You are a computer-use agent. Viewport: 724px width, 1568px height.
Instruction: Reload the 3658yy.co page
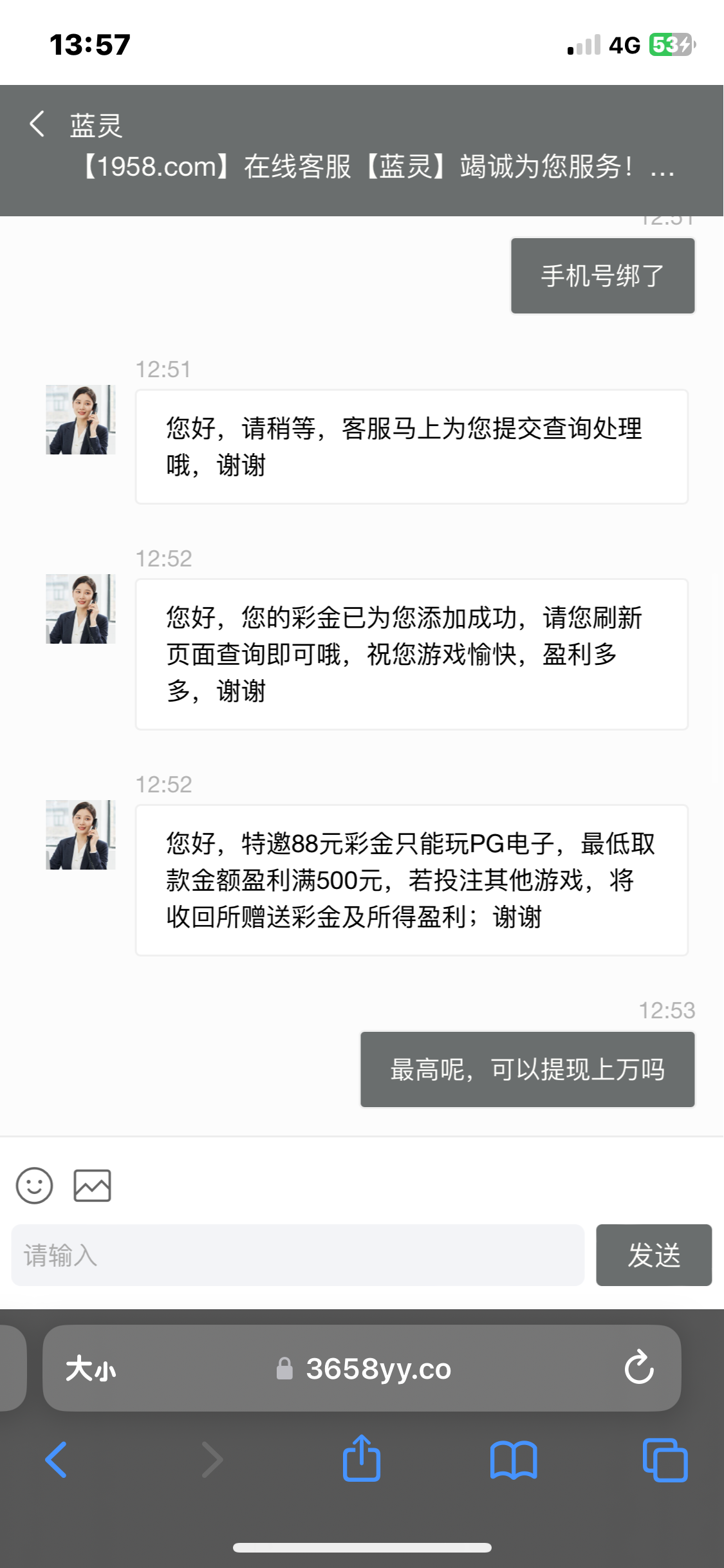pyautogui.click(x=638, y=1368)
